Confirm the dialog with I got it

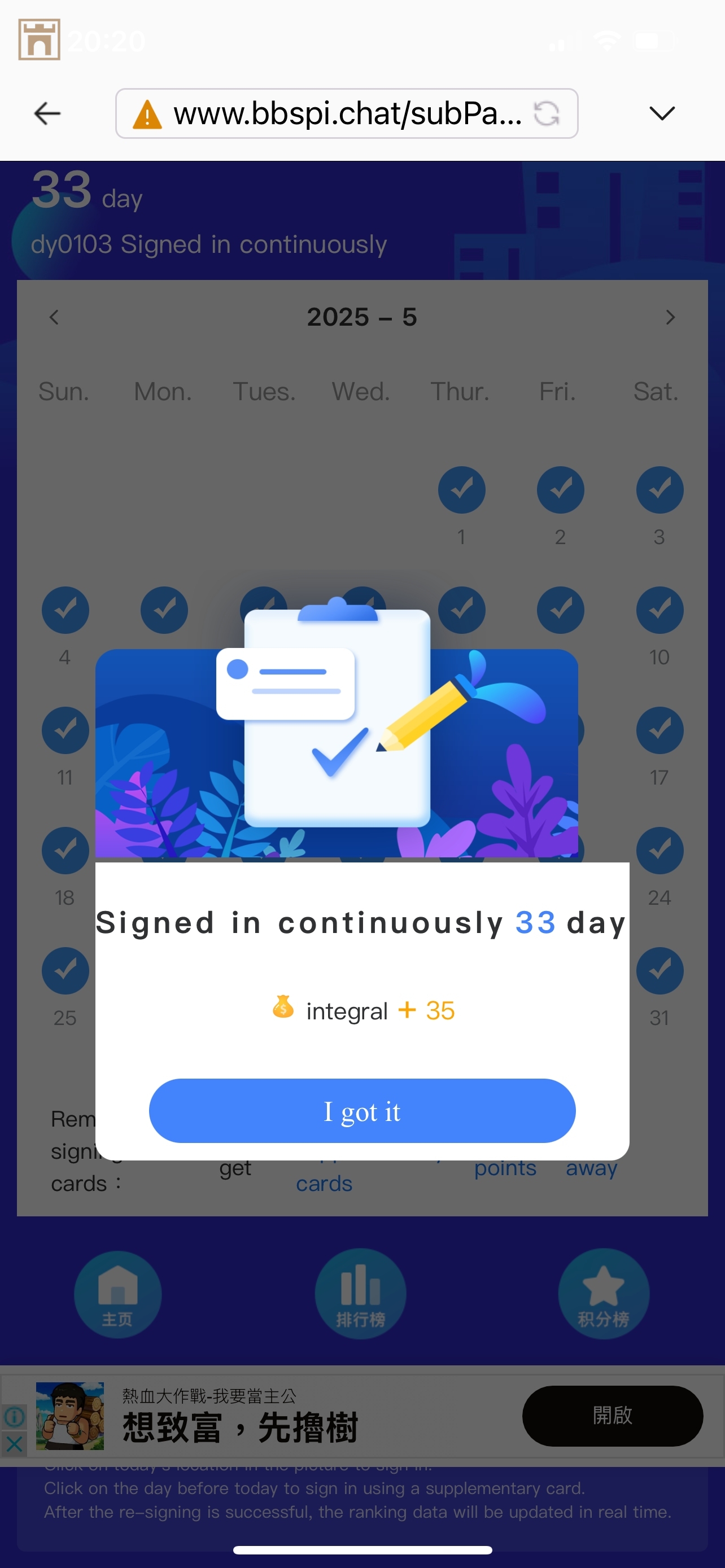click(361, 1110)
